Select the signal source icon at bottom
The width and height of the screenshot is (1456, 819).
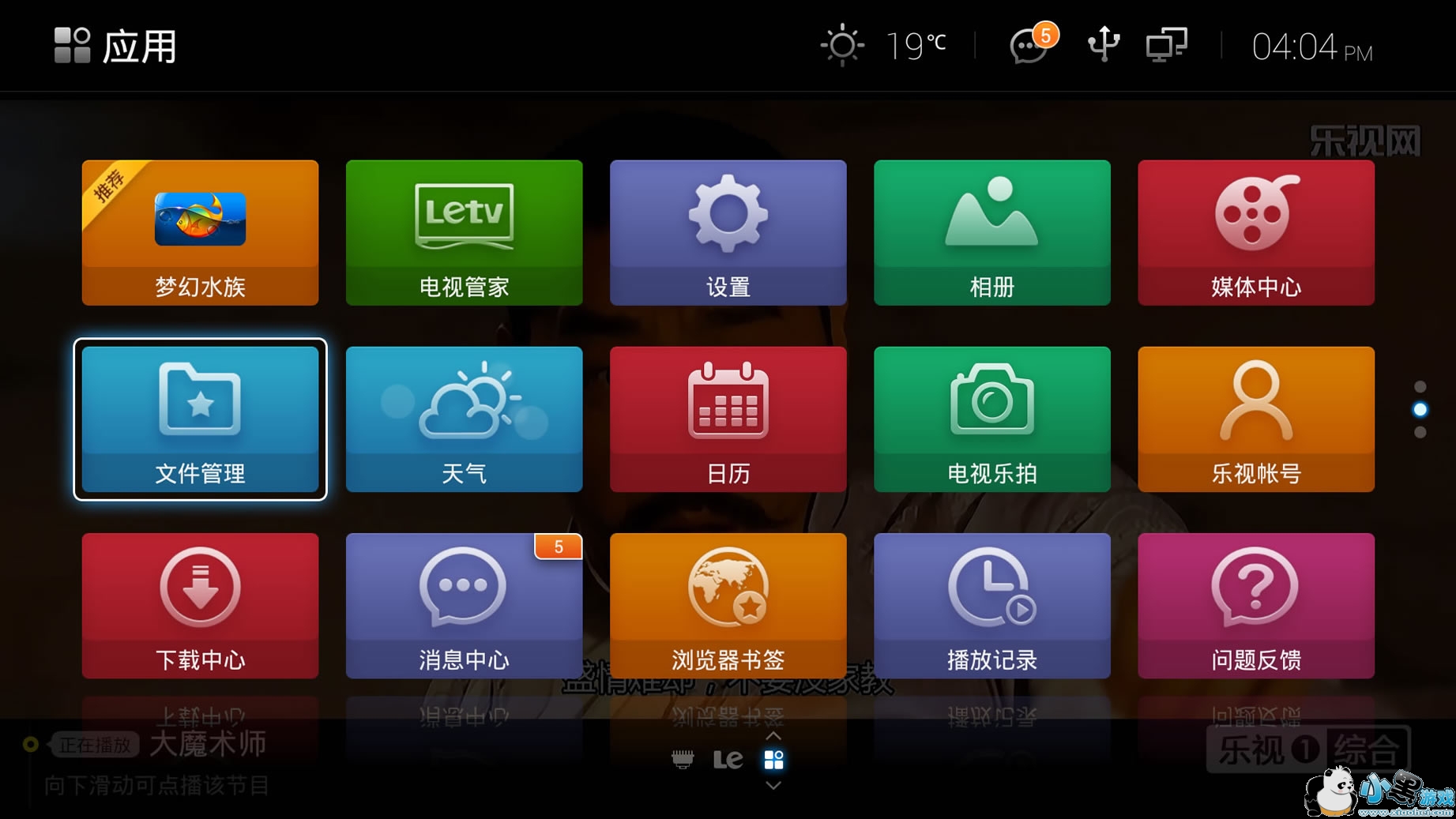(683, 760)
